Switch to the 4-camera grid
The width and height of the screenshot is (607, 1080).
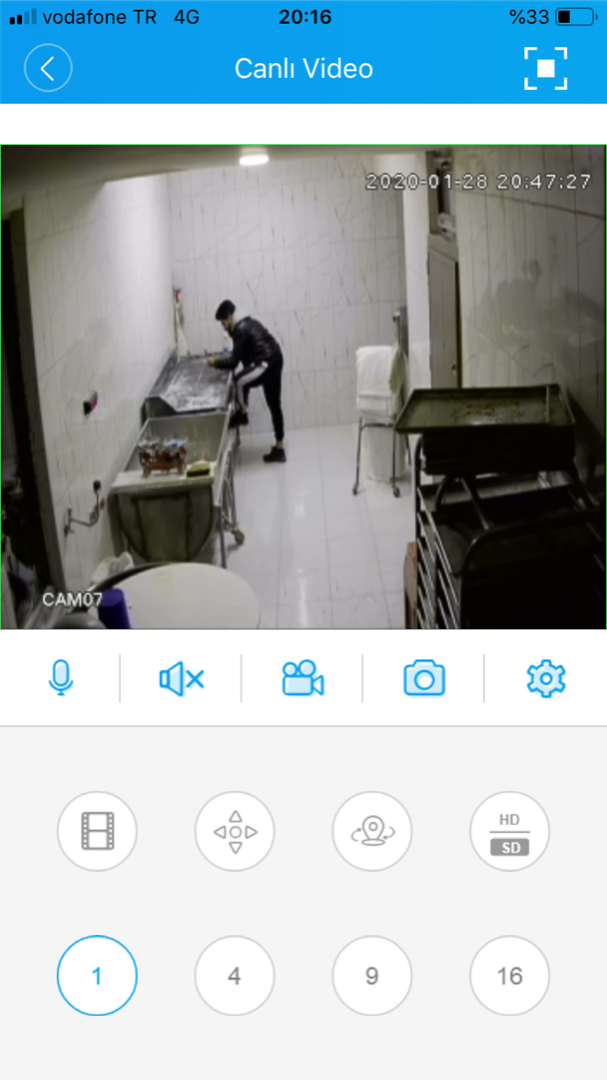click(x=235, y=975)
